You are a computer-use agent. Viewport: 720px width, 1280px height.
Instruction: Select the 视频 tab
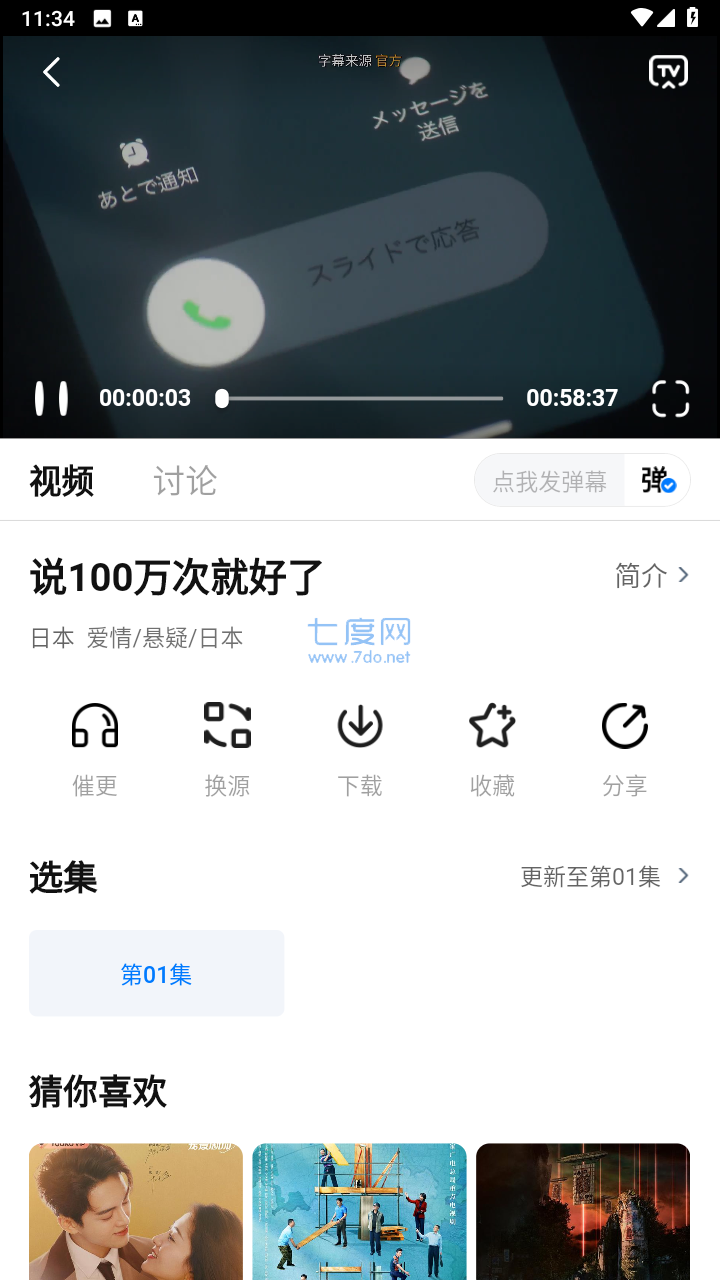pyautogui.click(x=62, y=481)
